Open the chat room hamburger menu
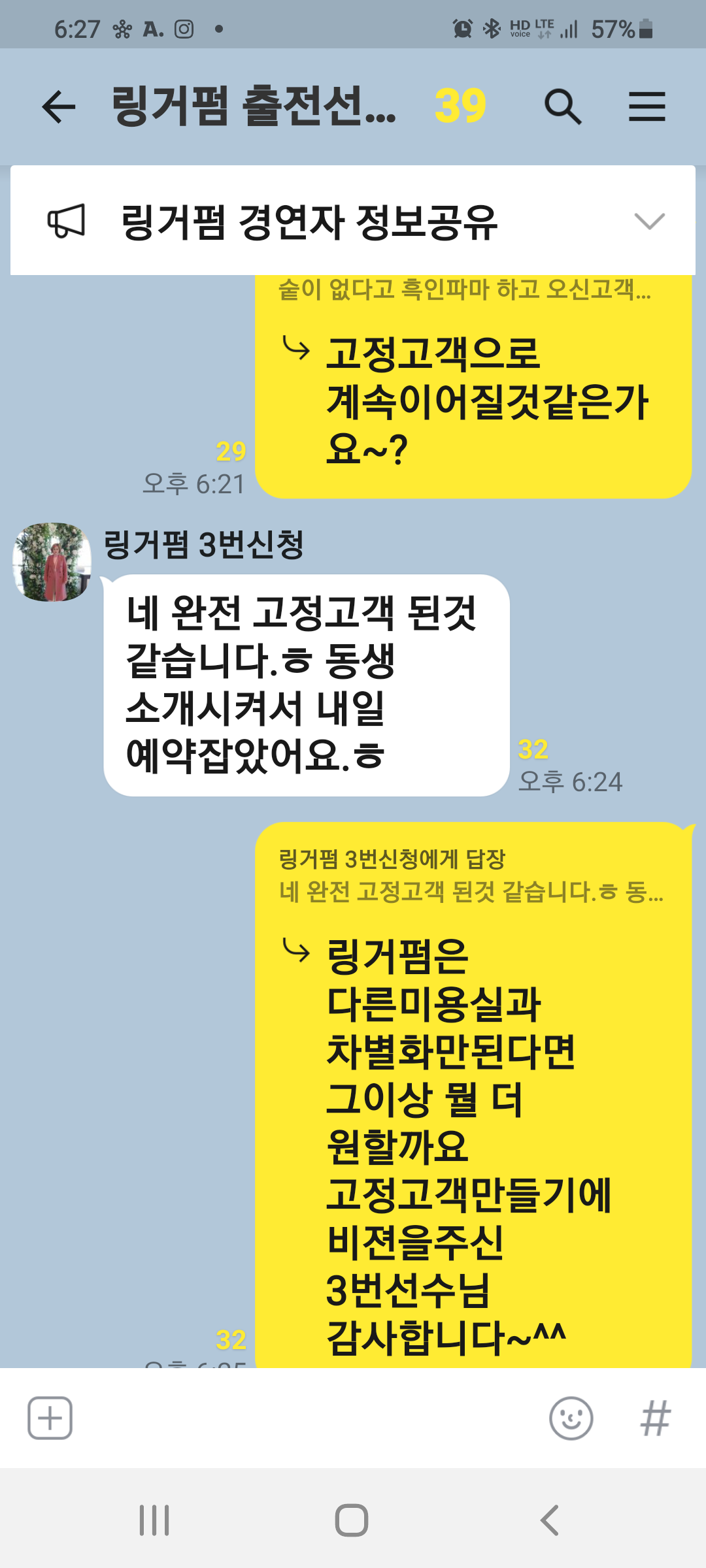Image resolution: width=706 pixels, height=1568 pixels. click(x=647, y=106)
